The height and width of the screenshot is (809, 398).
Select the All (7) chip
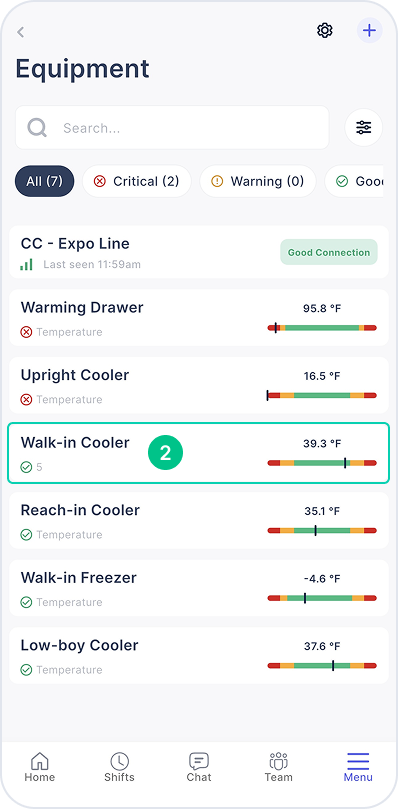coord(44,181)
